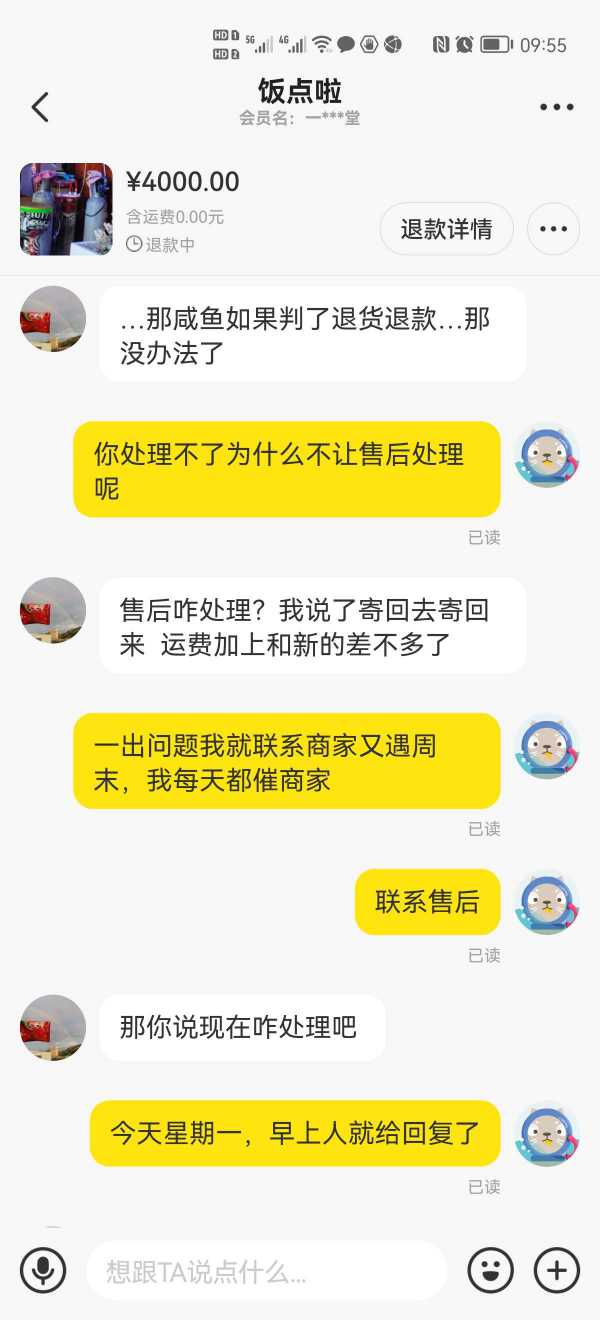The image size is (600, 1320).
Task: Open the chat overflow menu beside 饭点啦
Action: pyautogui.click(x=556, y=107)
